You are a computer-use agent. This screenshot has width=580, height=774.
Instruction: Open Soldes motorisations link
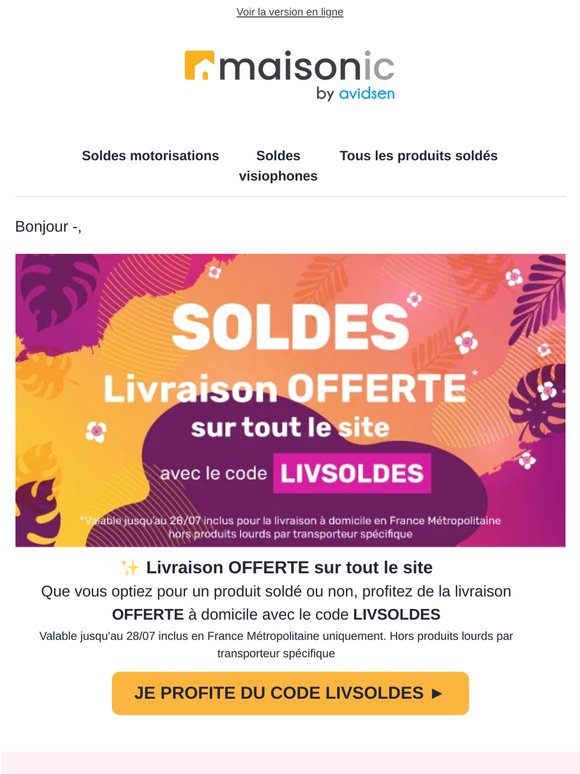[150, 155]
